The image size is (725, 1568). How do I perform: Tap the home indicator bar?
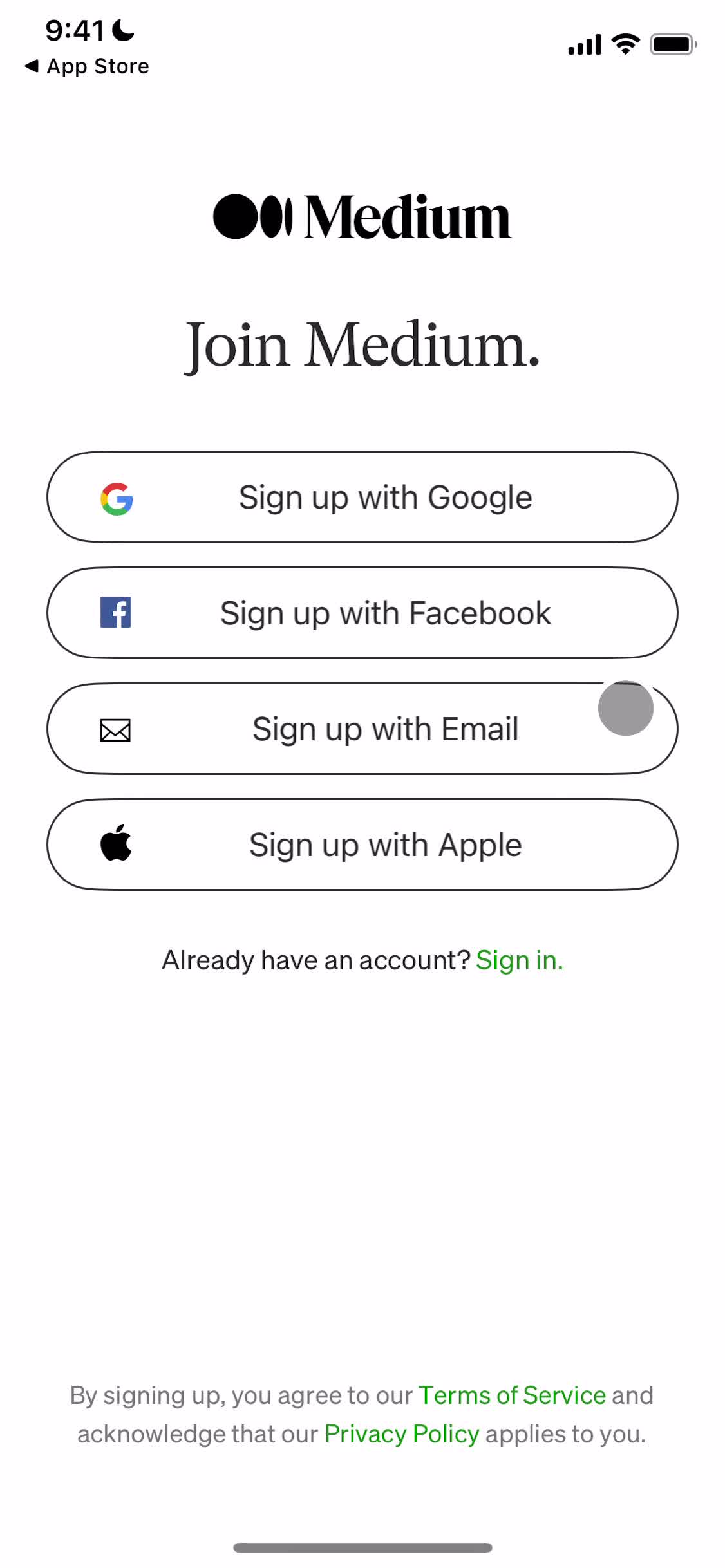(x=362, y=1547)
